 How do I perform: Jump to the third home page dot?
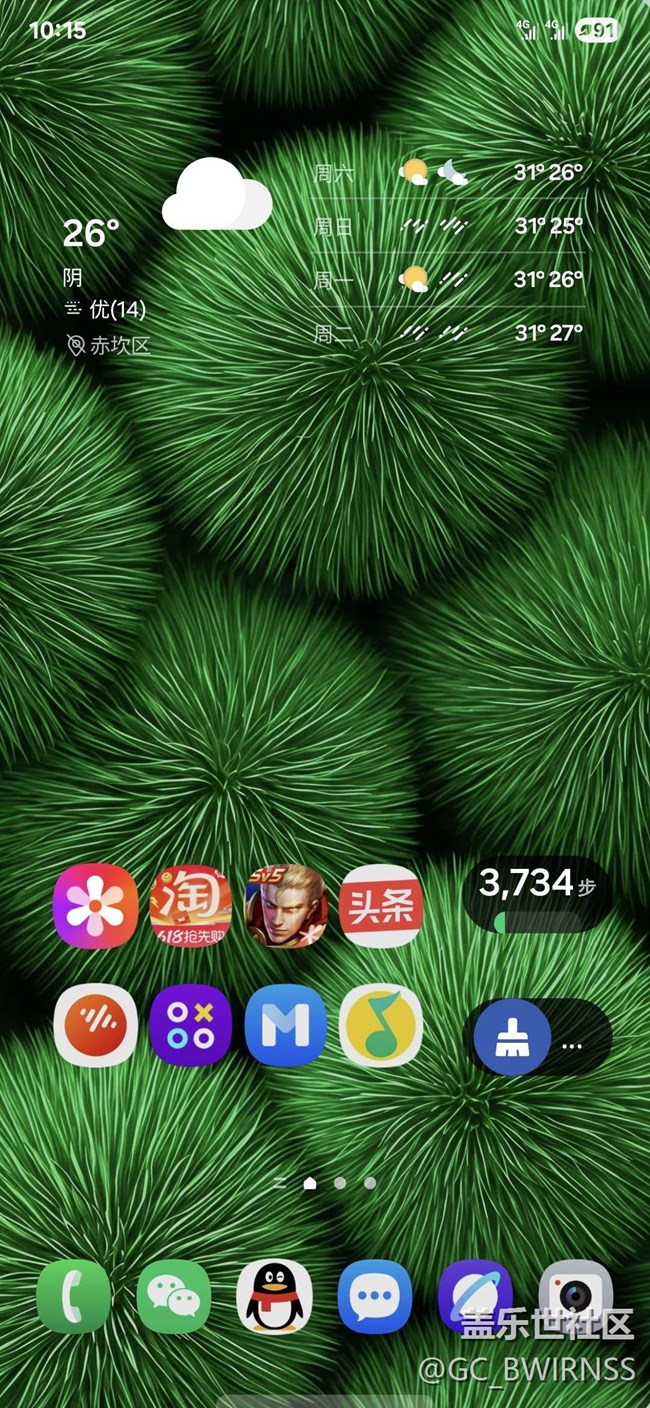[340, 1183]
